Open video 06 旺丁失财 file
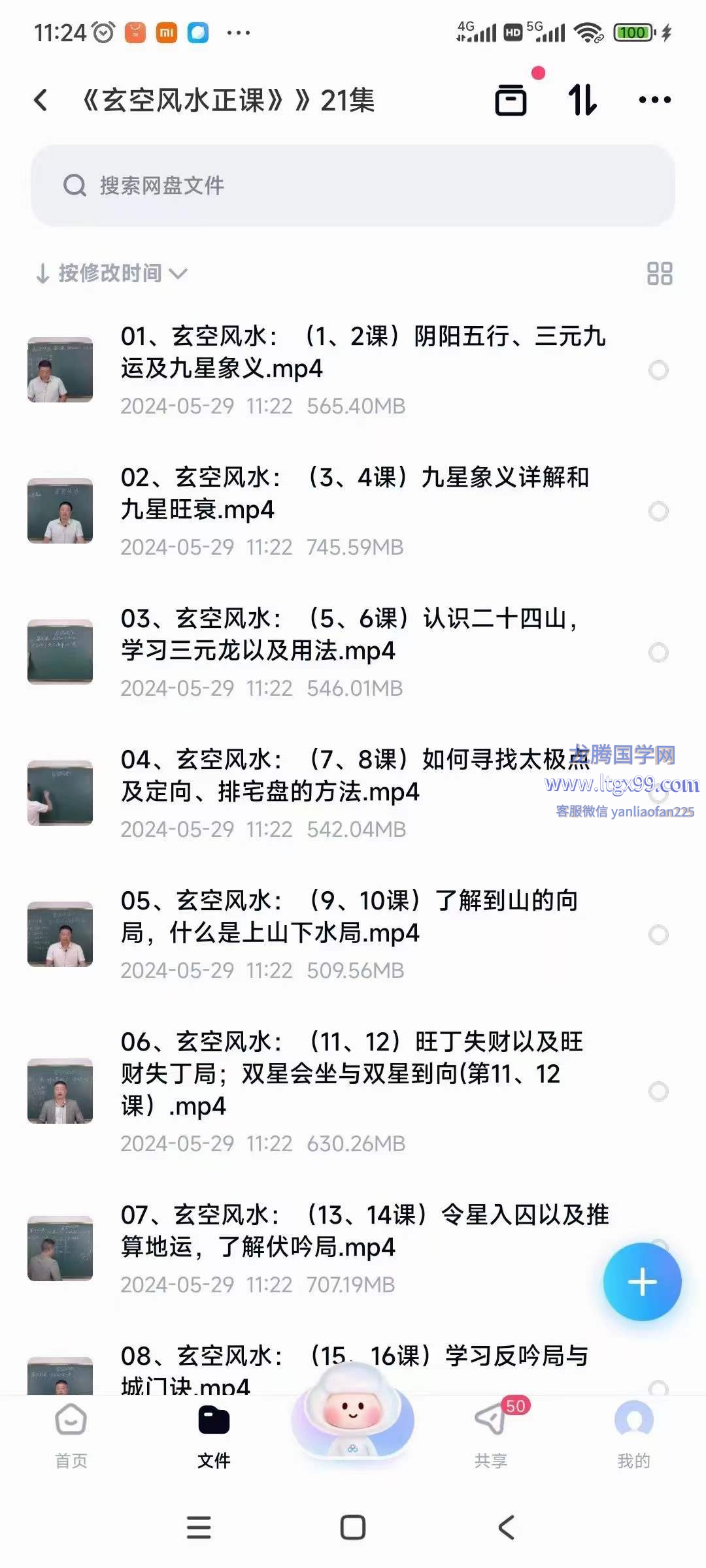Viewport: 706px width, 1568px height. tap(352, 1073)
